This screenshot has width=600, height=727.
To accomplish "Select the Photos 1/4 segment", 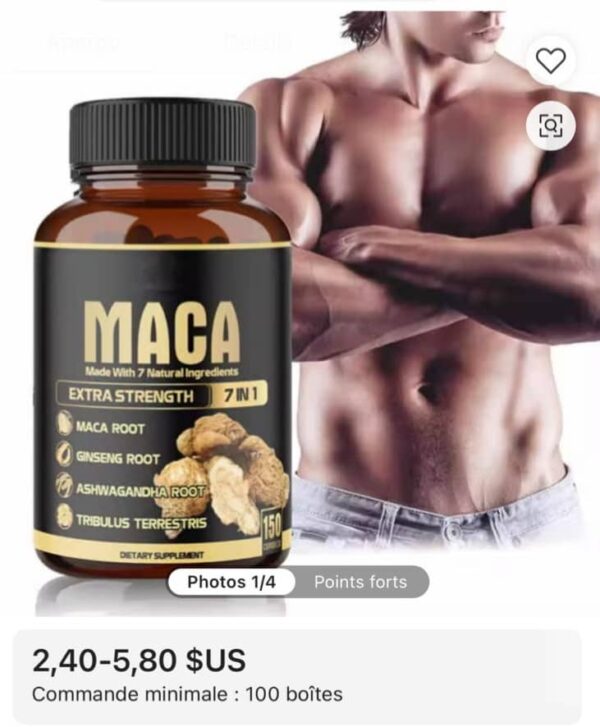I will tap(231, 581).
